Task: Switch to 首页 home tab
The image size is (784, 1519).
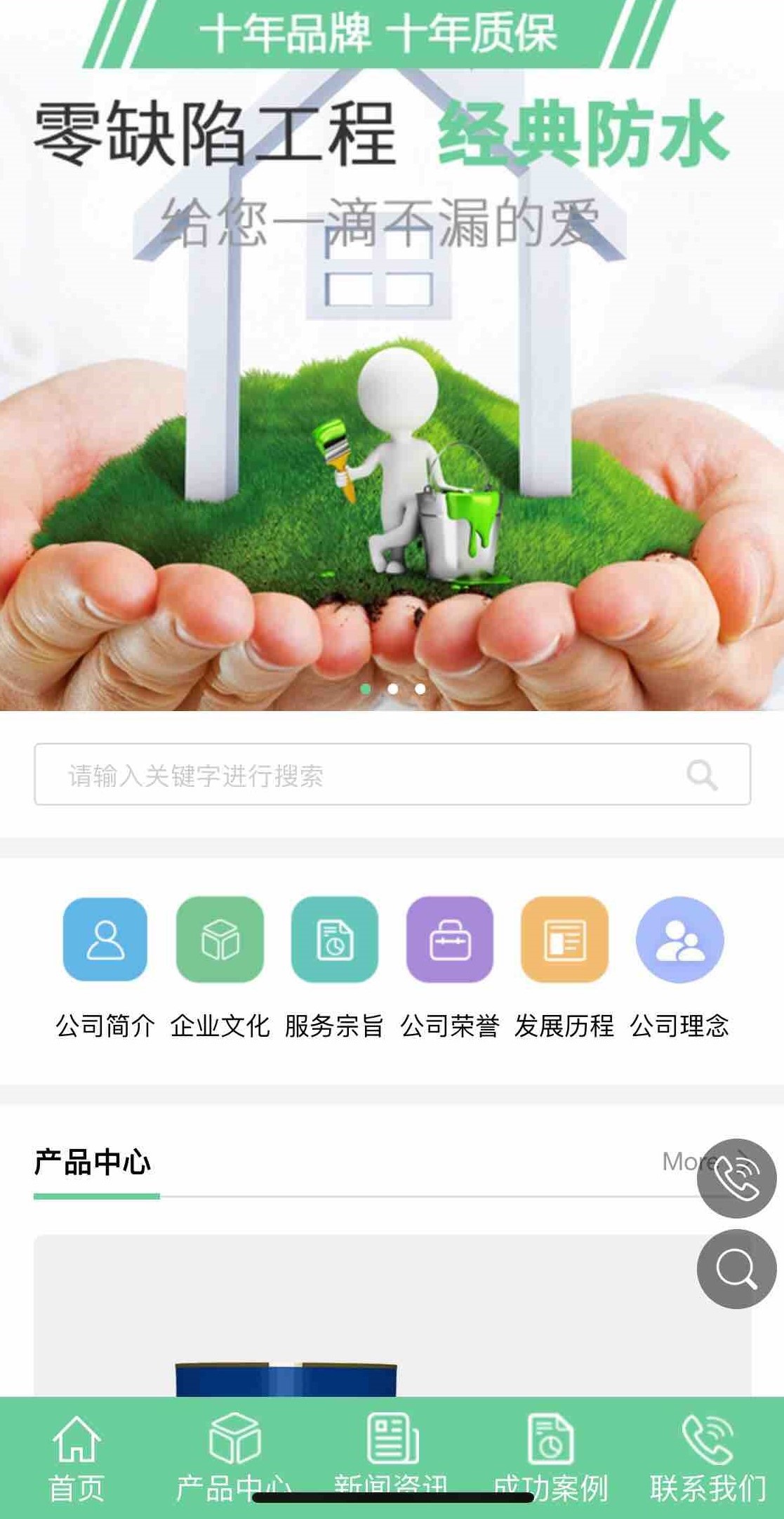Action: 77,1457
